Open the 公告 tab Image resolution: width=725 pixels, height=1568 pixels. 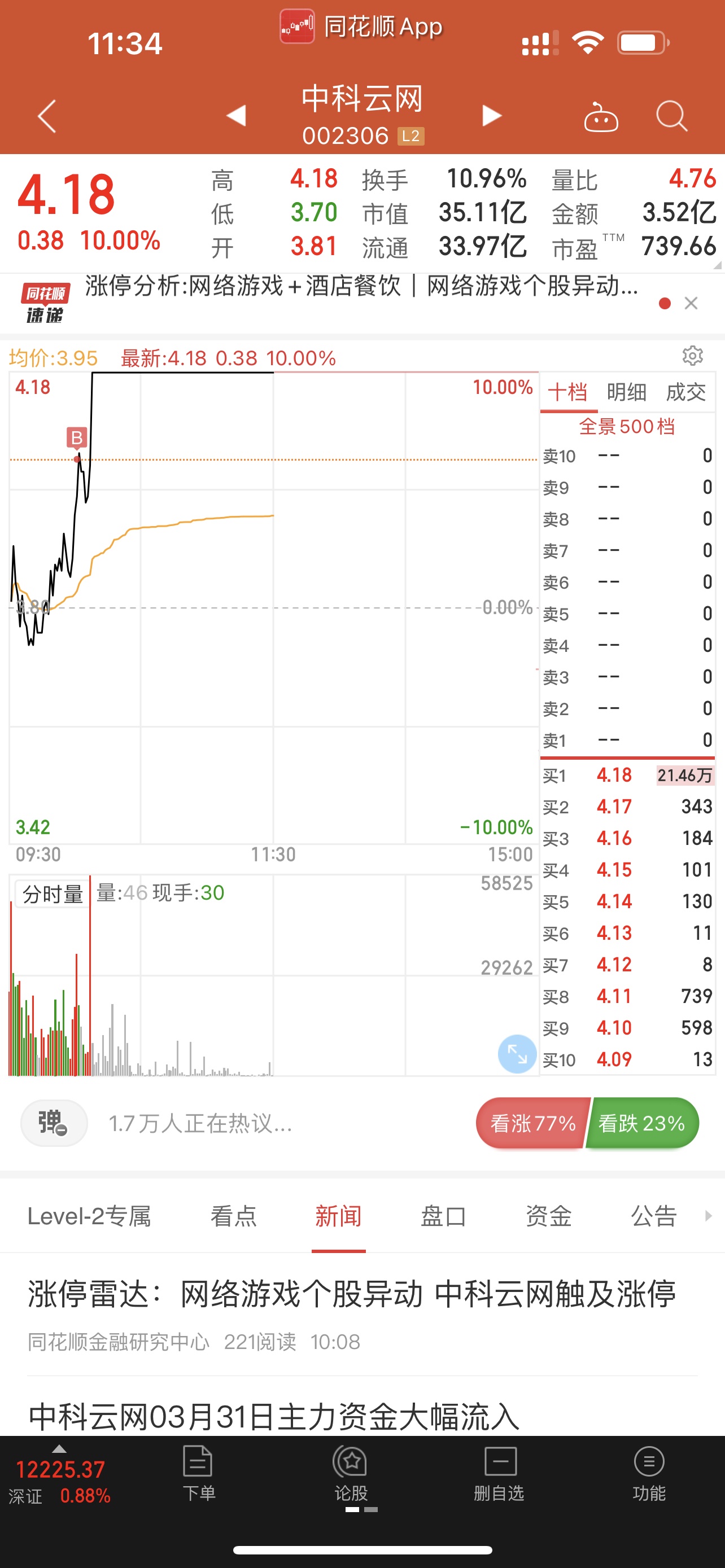654,1216
